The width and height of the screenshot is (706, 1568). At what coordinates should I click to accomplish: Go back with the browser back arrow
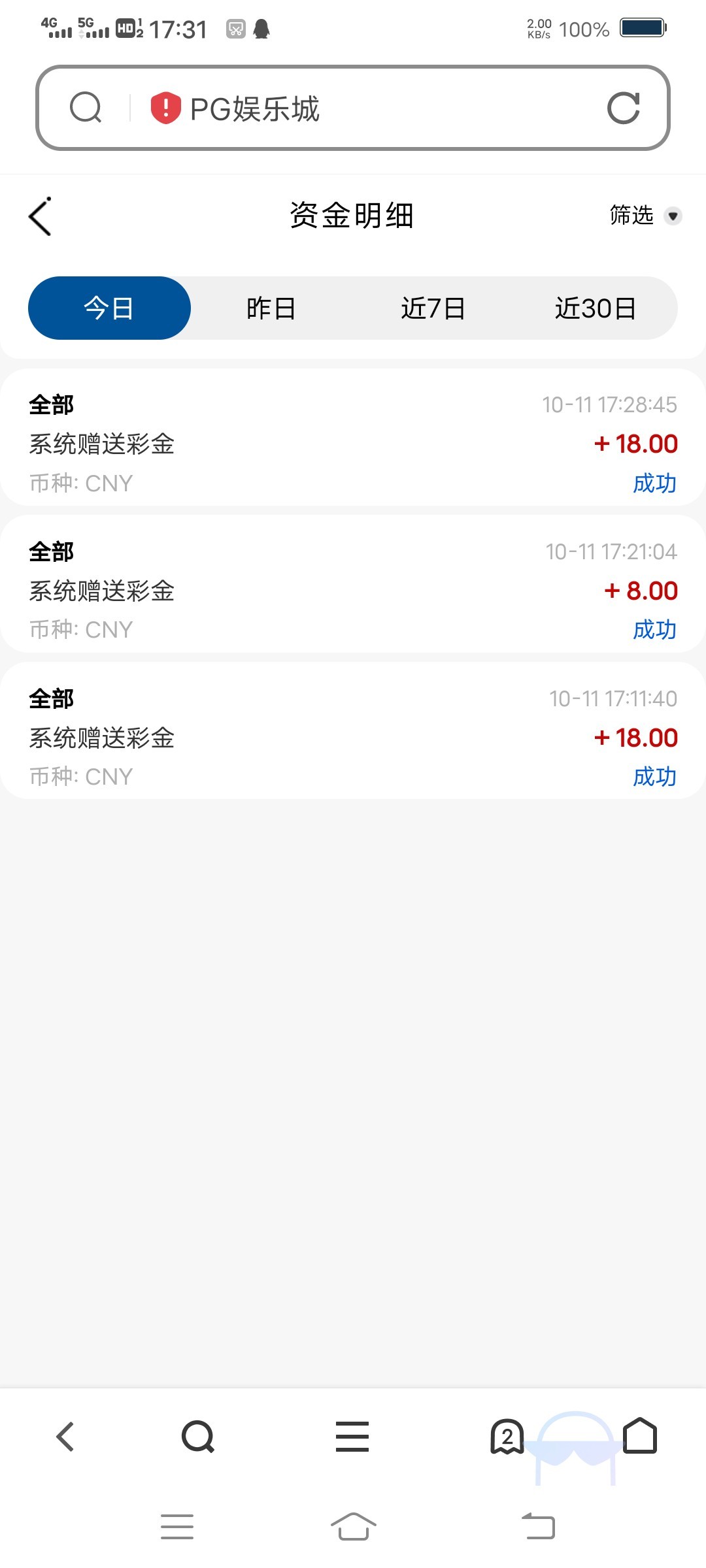65,1437
